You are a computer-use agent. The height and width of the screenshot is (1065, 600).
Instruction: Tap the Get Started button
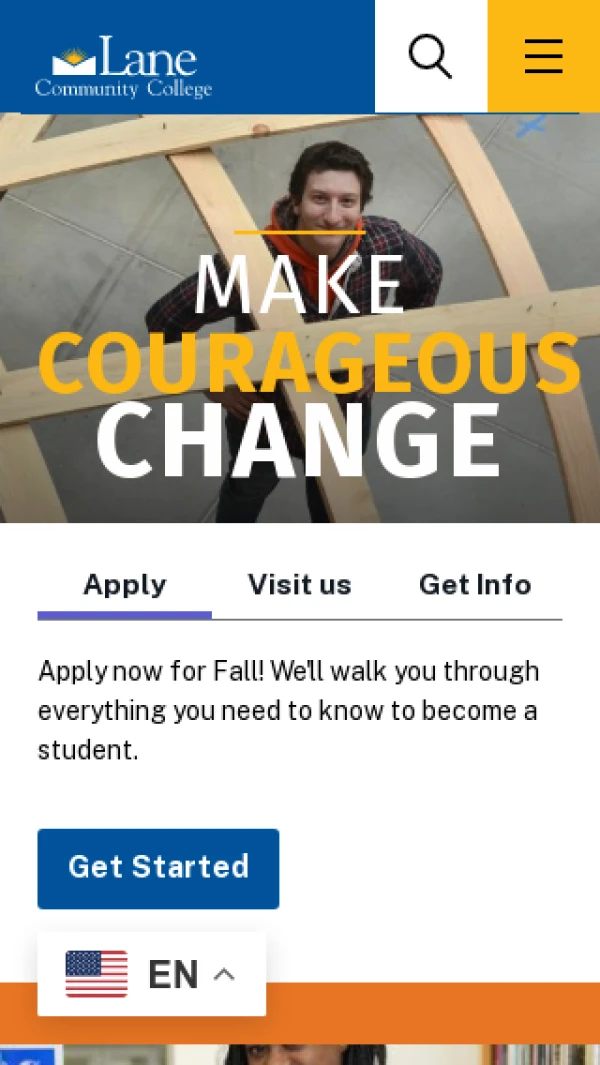click(158, 867)
